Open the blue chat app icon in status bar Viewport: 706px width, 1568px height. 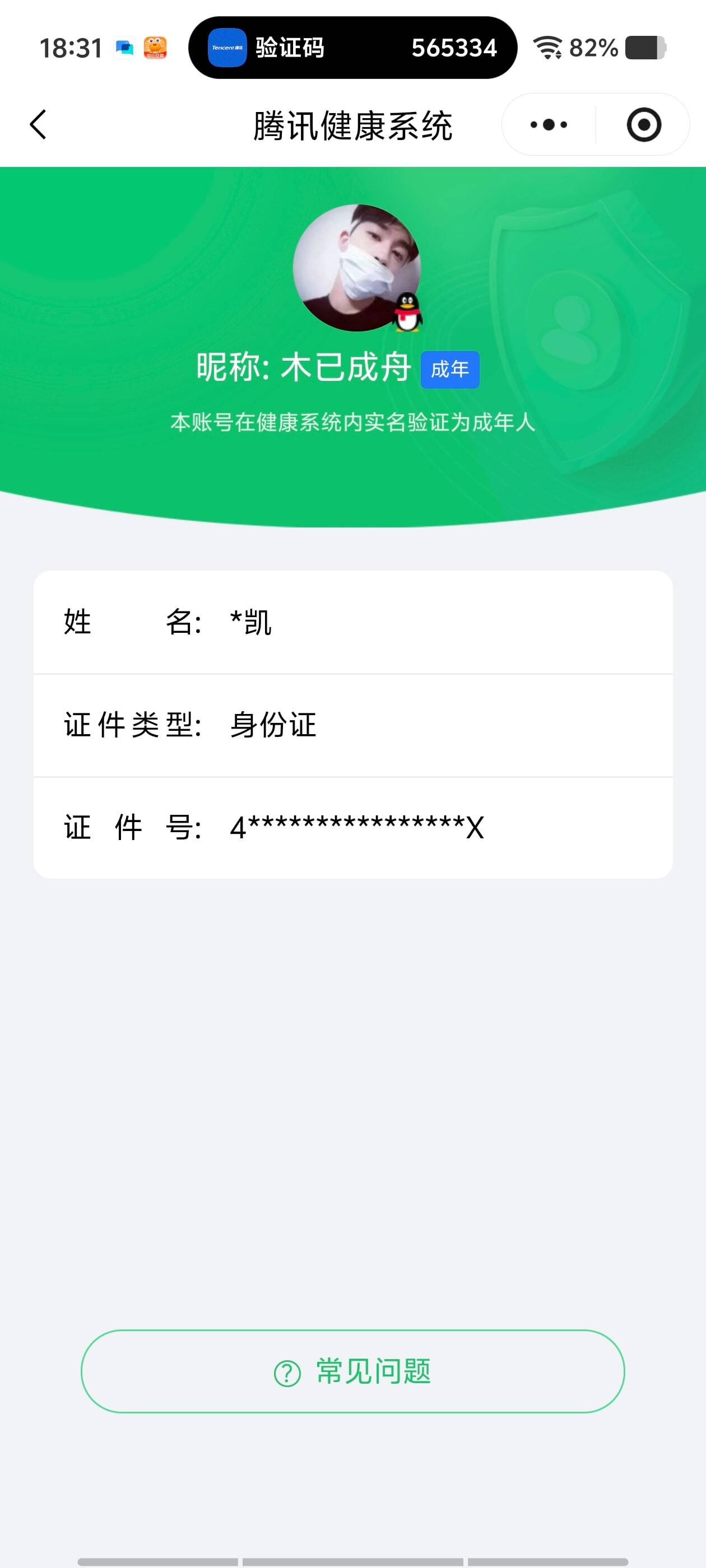tap(124, 48)
